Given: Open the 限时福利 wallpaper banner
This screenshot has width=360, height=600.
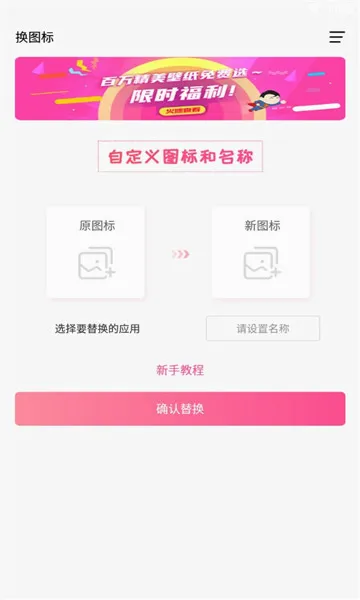Looking at the screenshot, I should click(180, 88).
